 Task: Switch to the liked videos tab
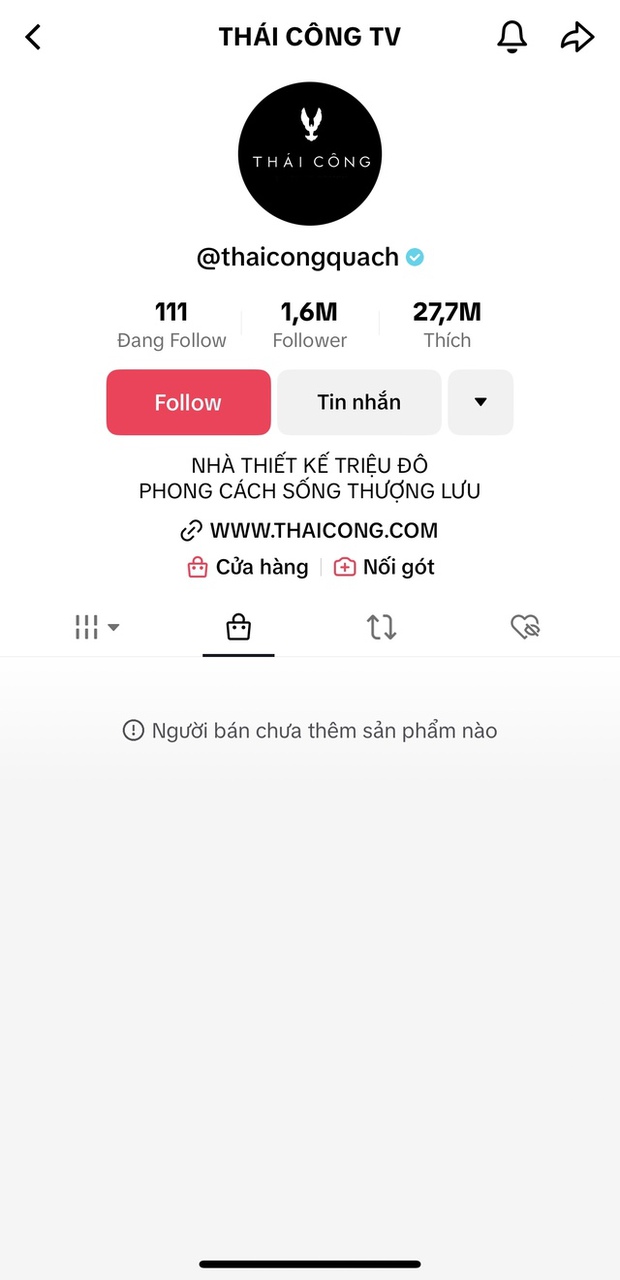pyautogui.click(x=525, y=627)
